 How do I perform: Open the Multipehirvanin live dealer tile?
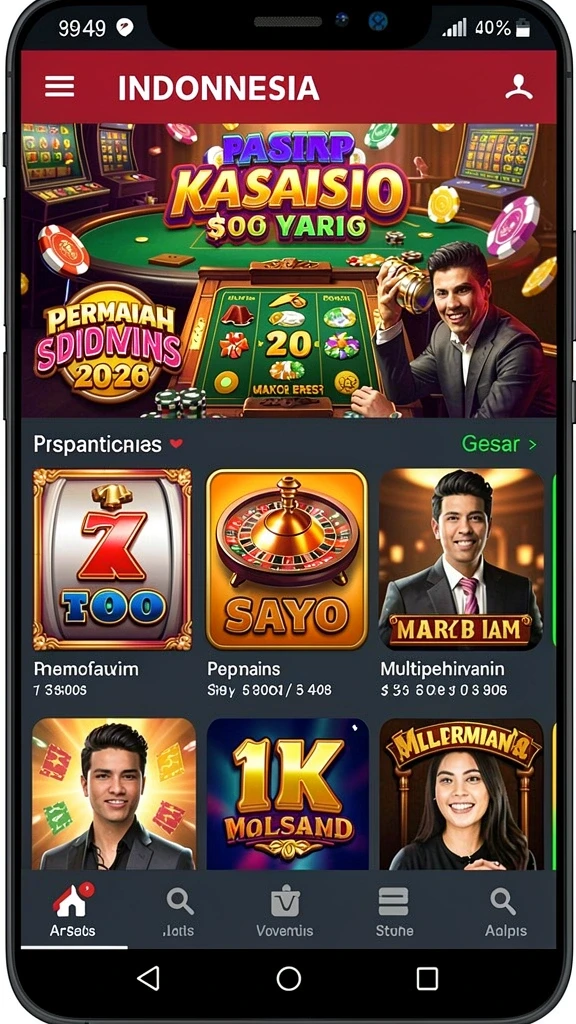click(461, 559)
